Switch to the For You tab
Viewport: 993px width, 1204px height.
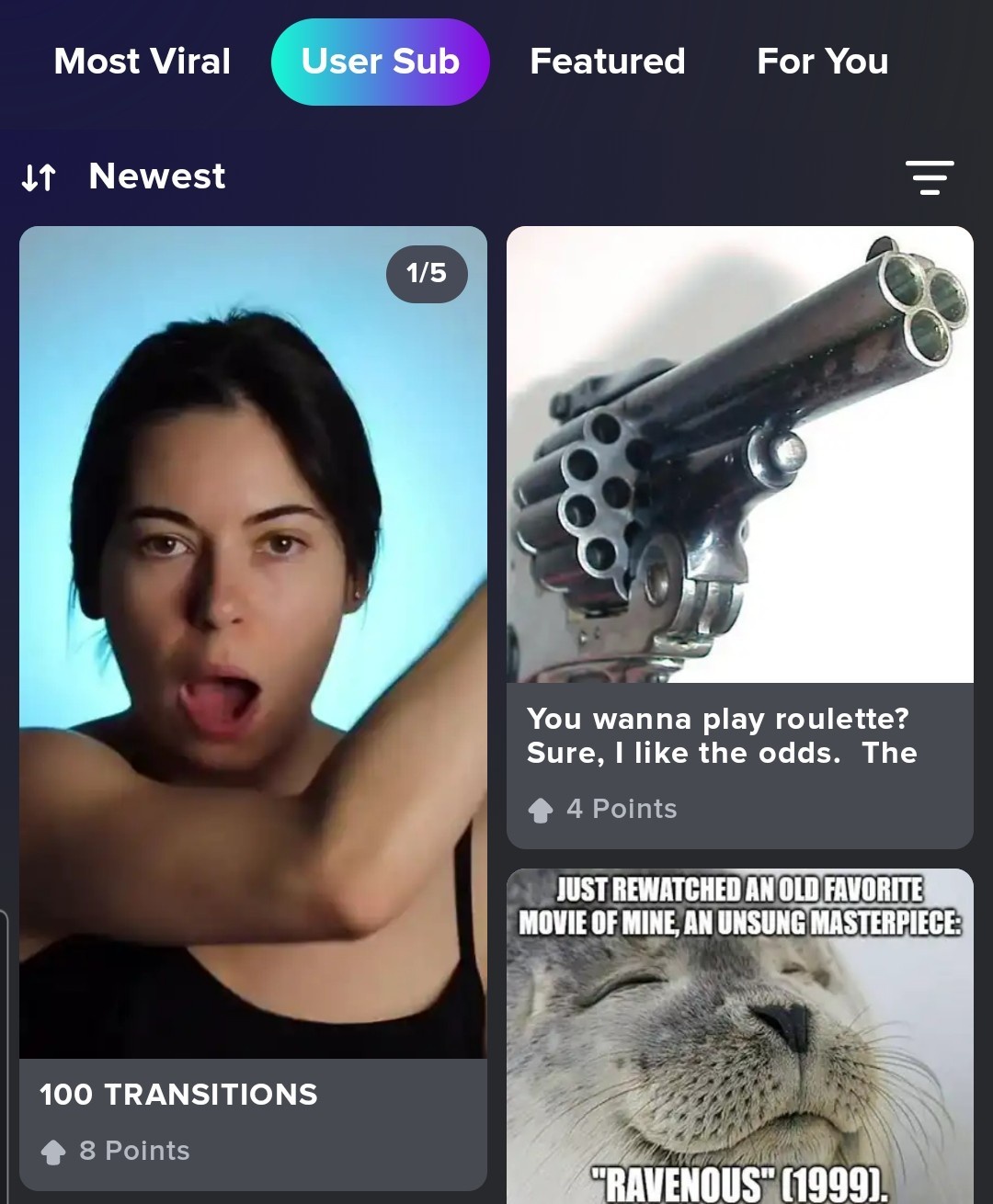click(822, 62)
